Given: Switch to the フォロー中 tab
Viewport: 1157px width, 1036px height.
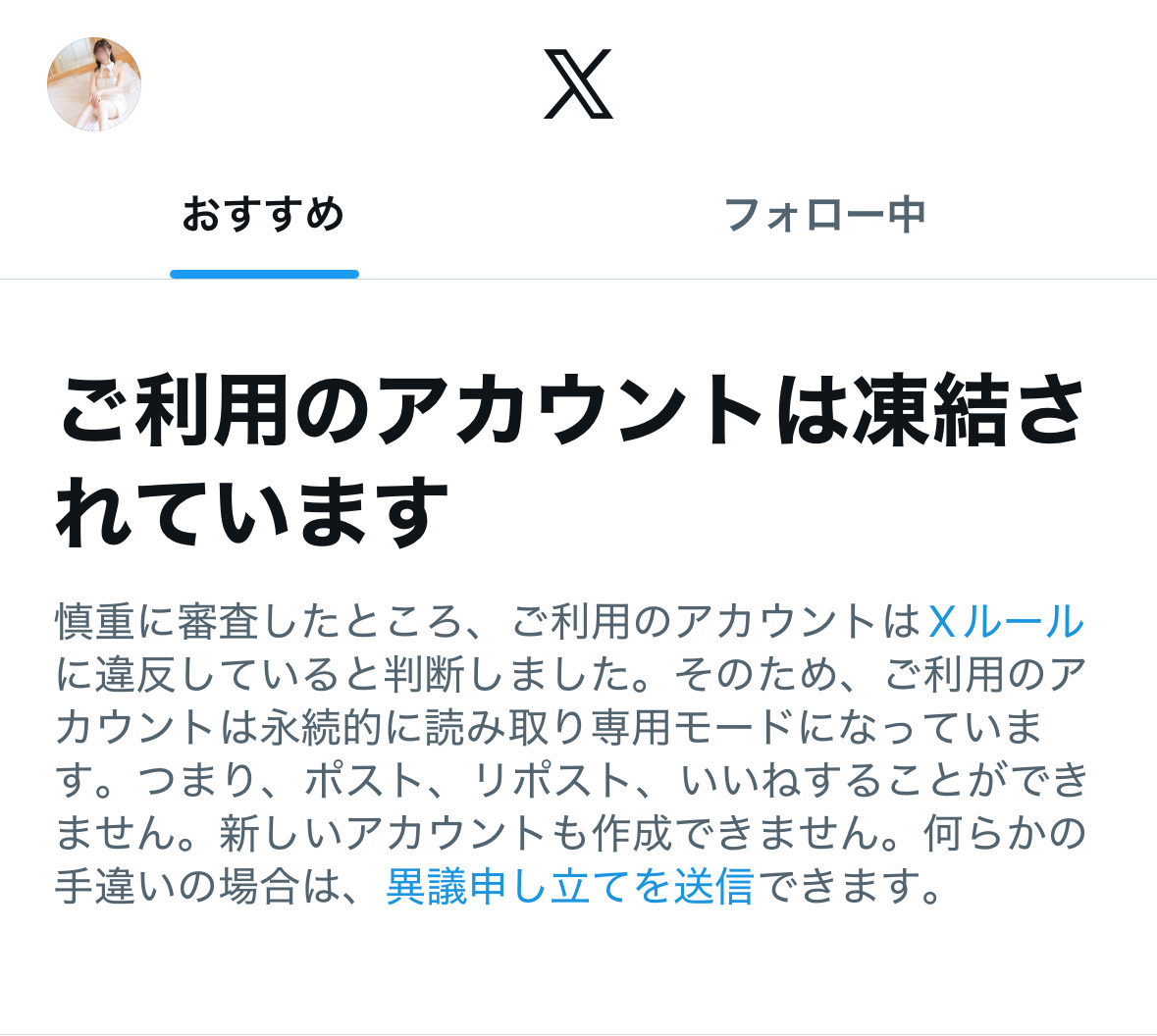Looking at the screenshot, I should pos(824,216).
